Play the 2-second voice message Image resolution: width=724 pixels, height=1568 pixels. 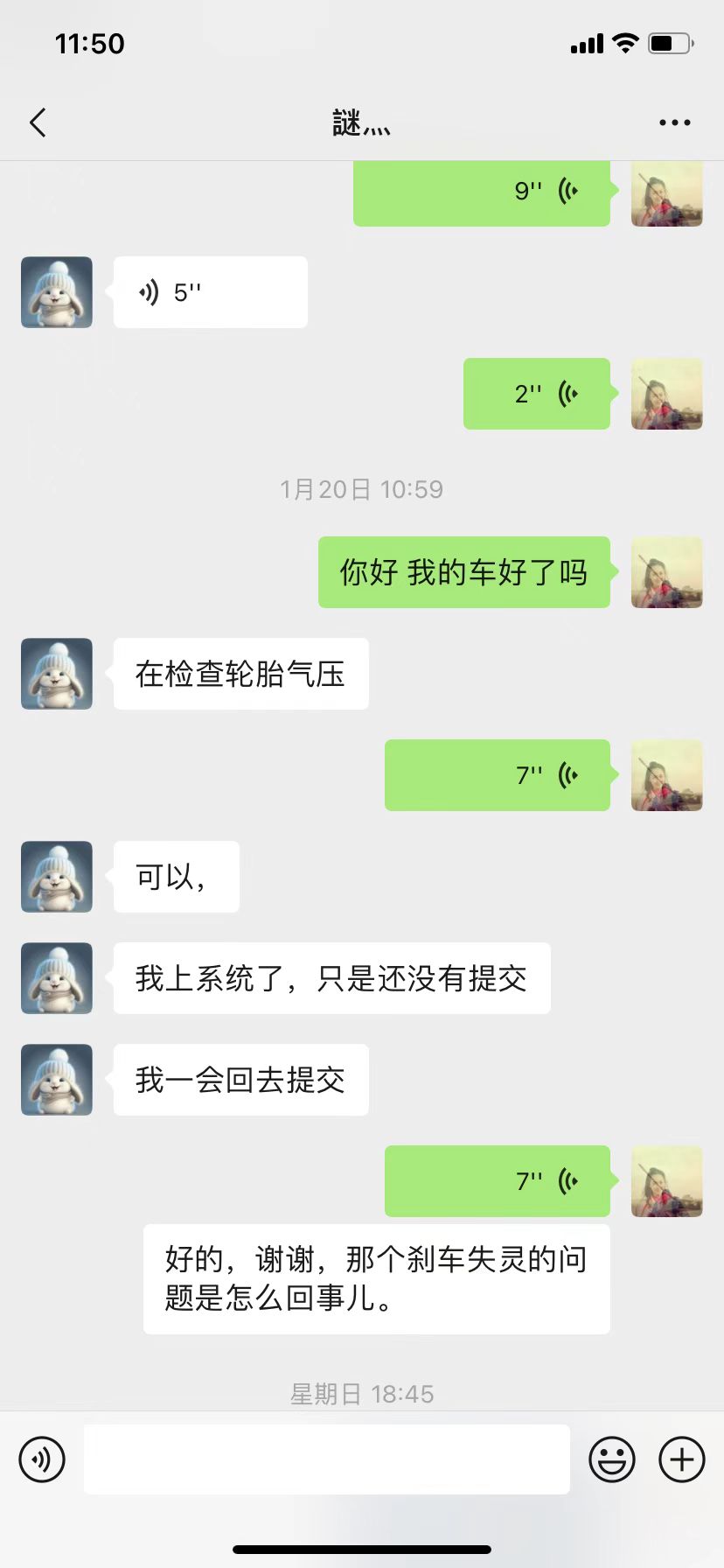(x=536, y=394)
